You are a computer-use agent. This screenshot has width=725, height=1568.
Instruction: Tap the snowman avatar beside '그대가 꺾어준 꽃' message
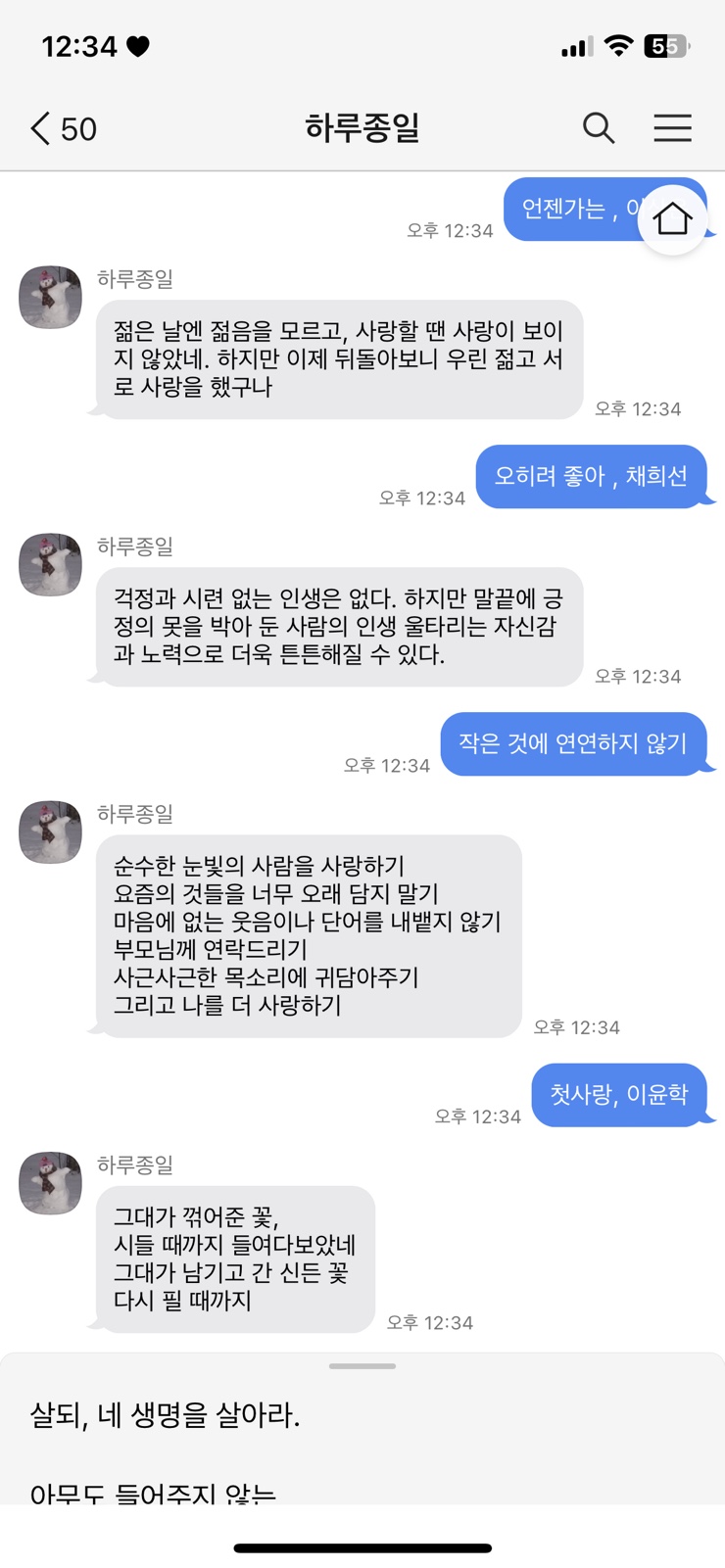click(50, 1182)
